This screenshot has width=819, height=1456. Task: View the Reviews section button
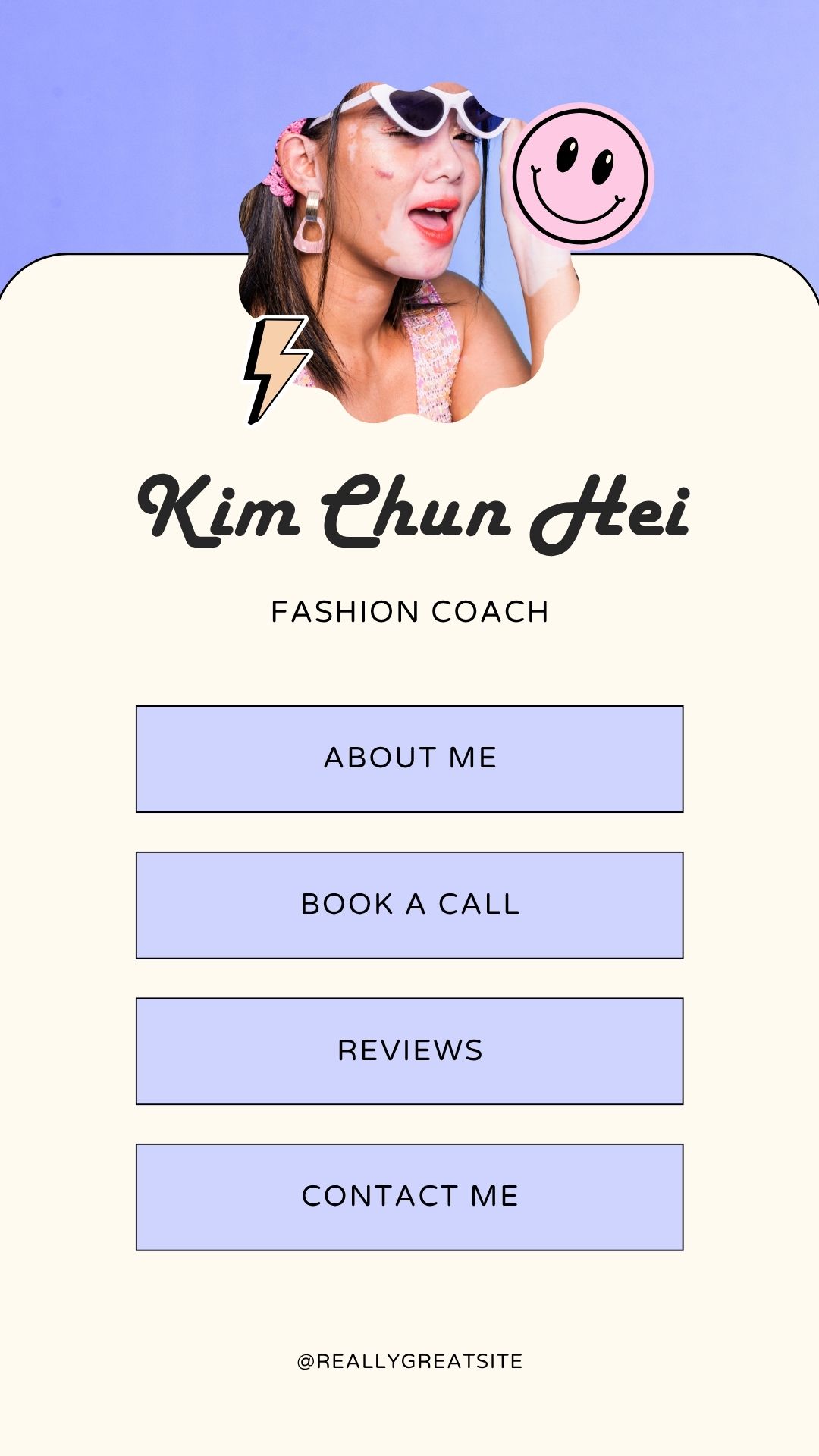409,1050
